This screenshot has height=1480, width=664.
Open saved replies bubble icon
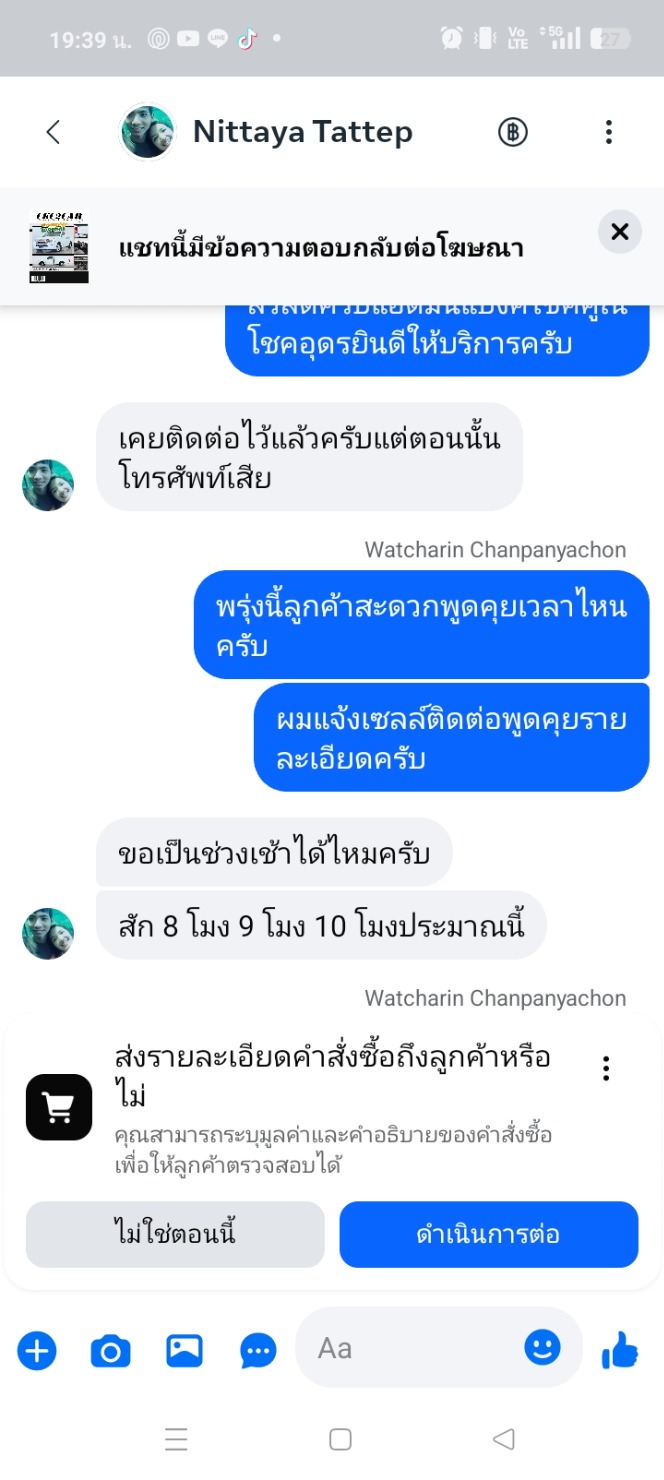pos(259,1352)
